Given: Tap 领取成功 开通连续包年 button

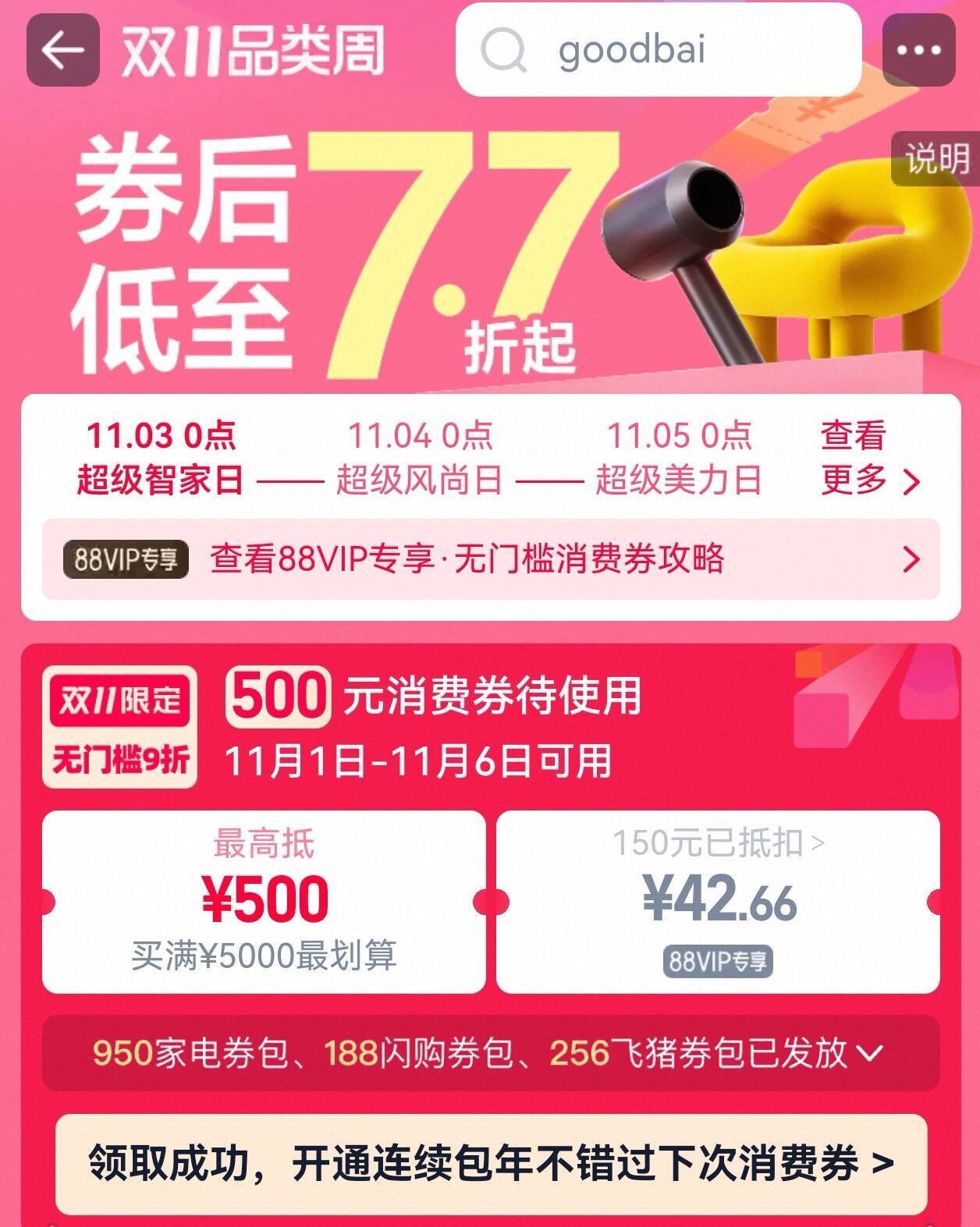Looking at the screenshot, I should pyautogui.click(x=490, y=1163).
